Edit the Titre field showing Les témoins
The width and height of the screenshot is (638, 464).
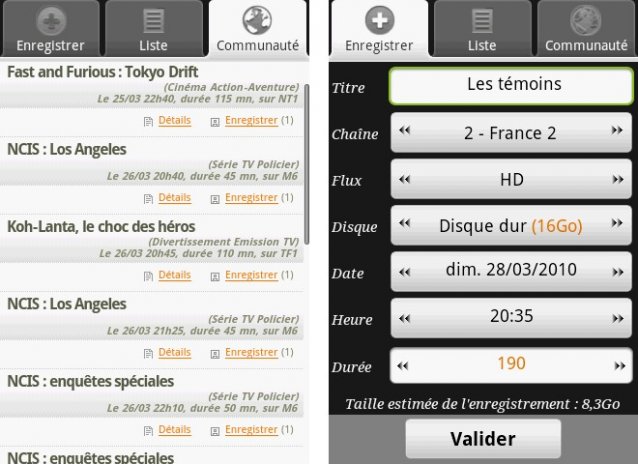513,85
